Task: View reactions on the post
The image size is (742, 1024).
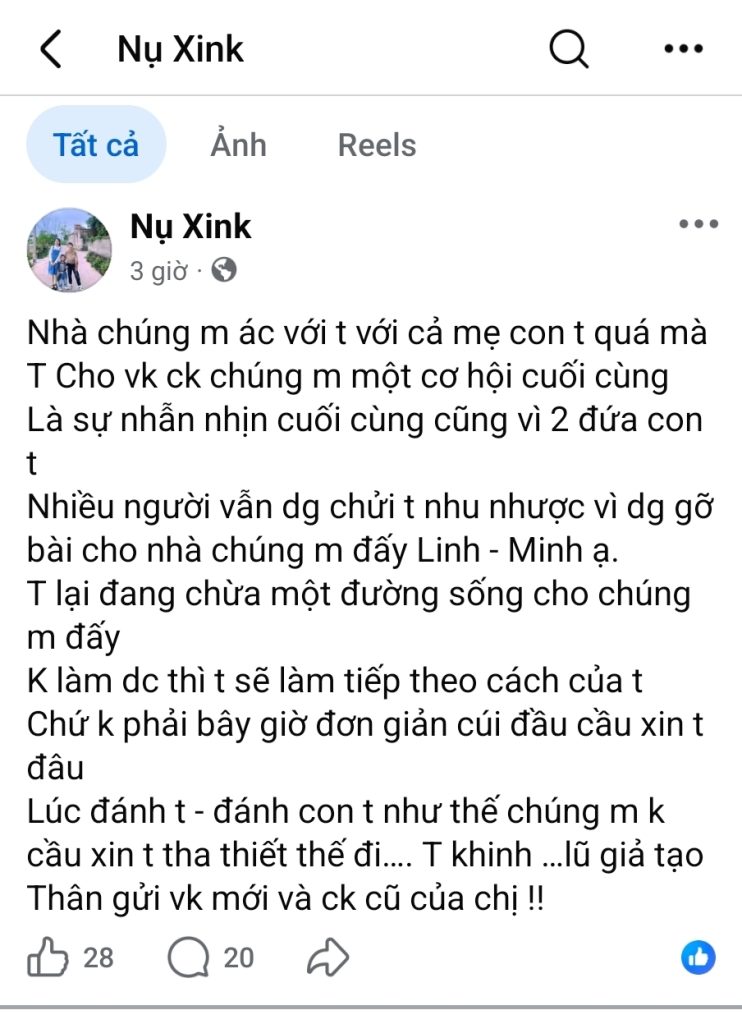Action: [x=698, y=958]
